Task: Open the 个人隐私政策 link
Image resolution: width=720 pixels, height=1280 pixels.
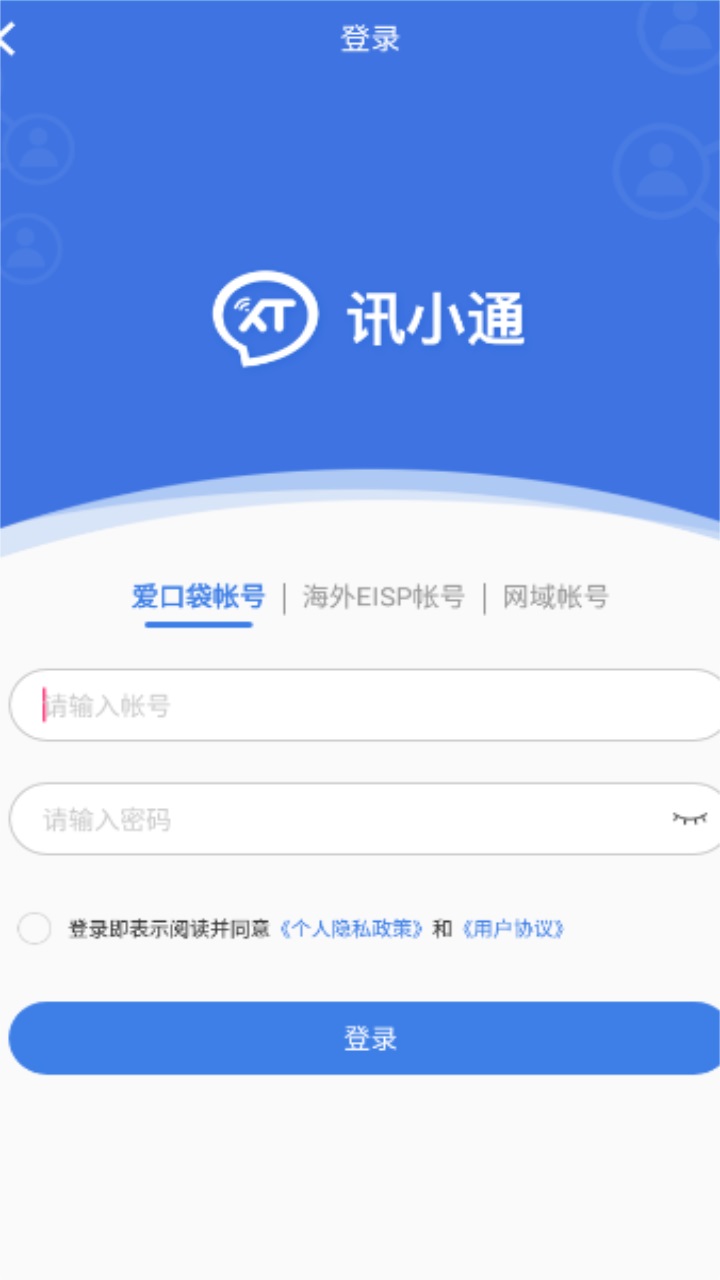Action: [352, 929]
